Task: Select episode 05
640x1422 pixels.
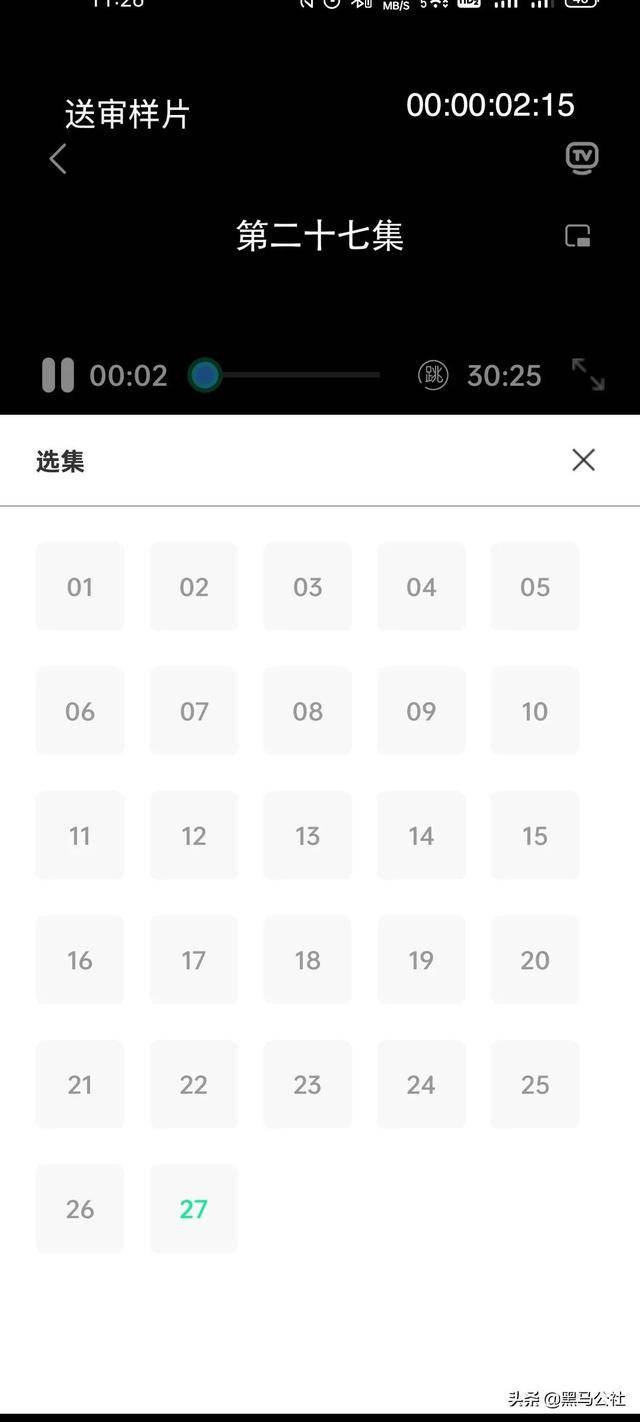Action: coord(535,587)
